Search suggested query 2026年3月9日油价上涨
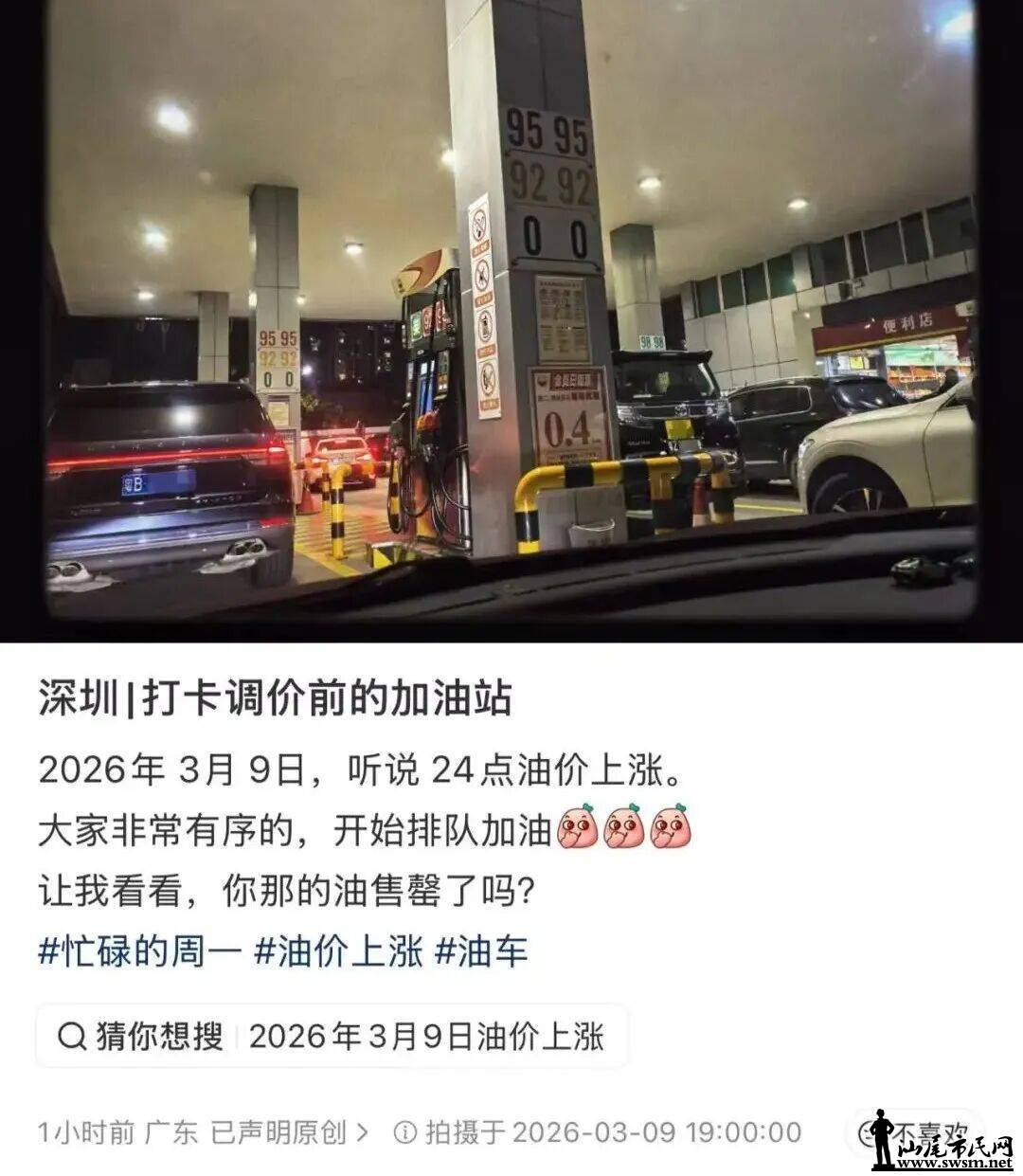 tap(426, 1036)
